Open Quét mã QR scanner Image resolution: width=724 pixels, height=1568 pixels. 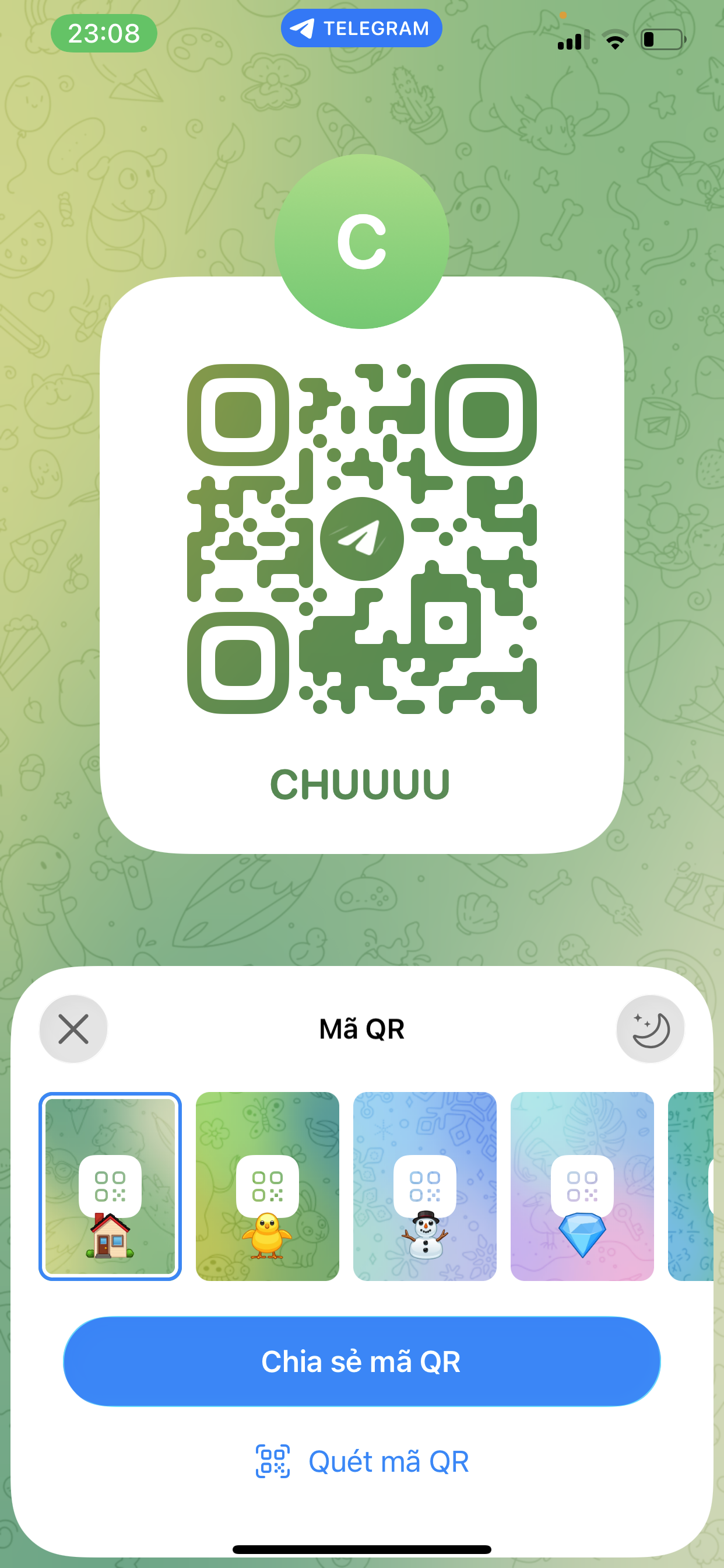pos(361,1461)
